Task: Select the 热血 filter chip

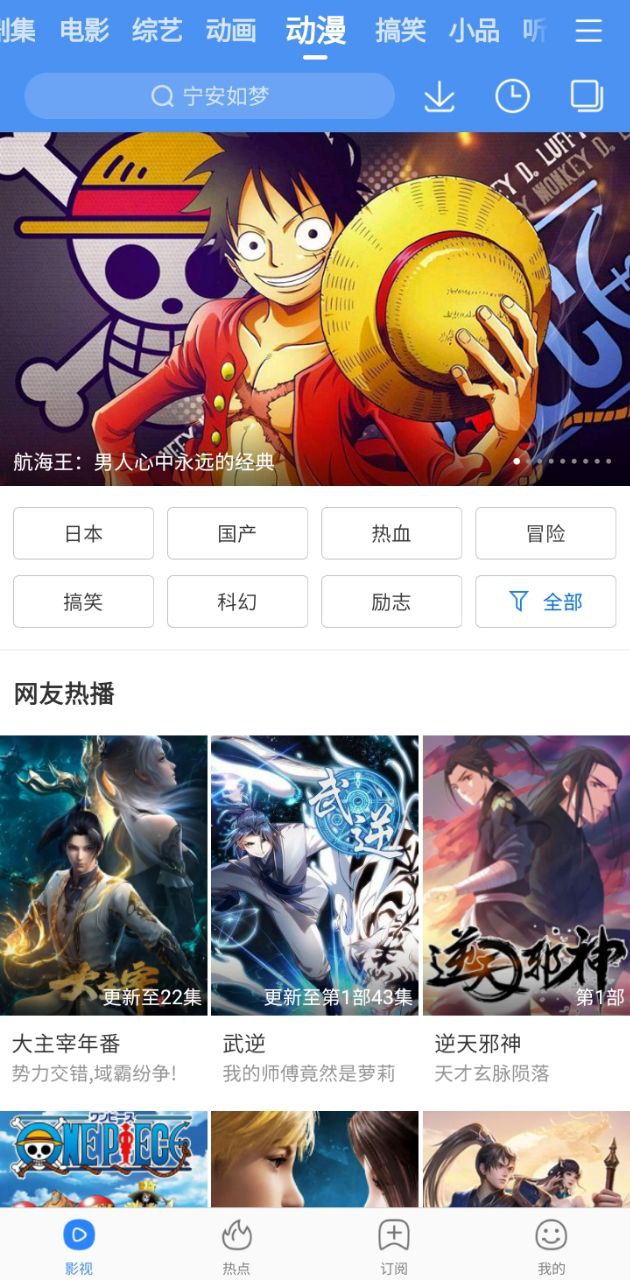Action: click(391, 533)
